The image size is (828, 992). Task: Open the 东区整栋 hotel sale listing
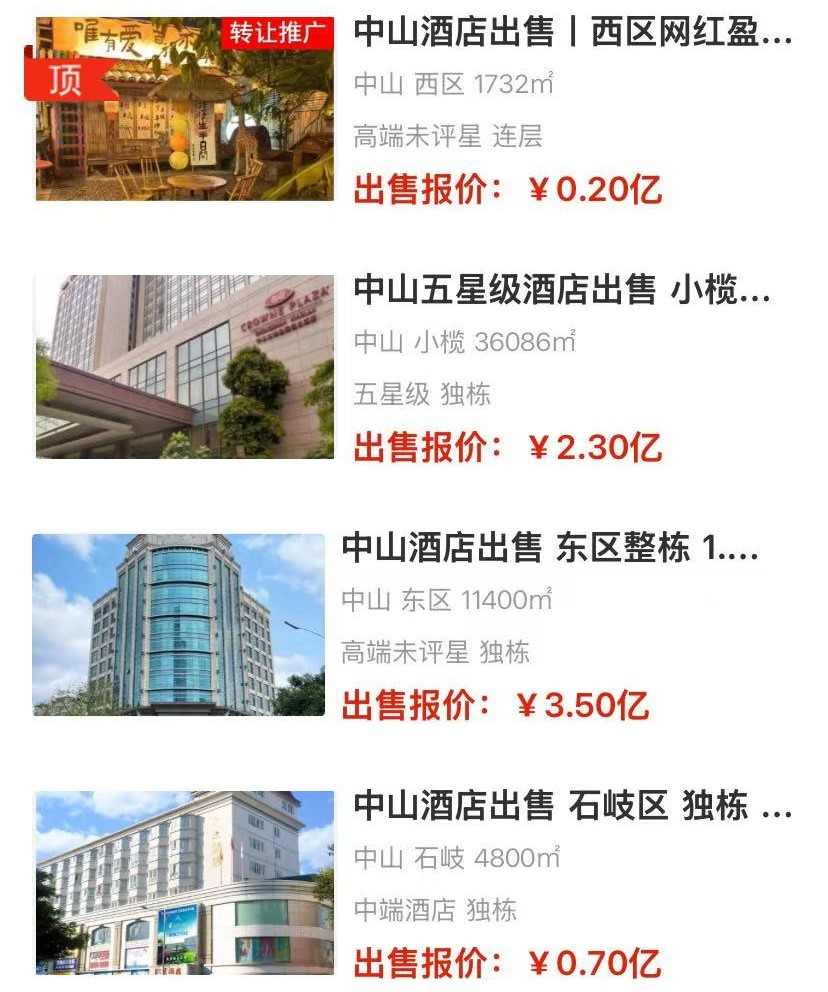(x=550, y=548)
